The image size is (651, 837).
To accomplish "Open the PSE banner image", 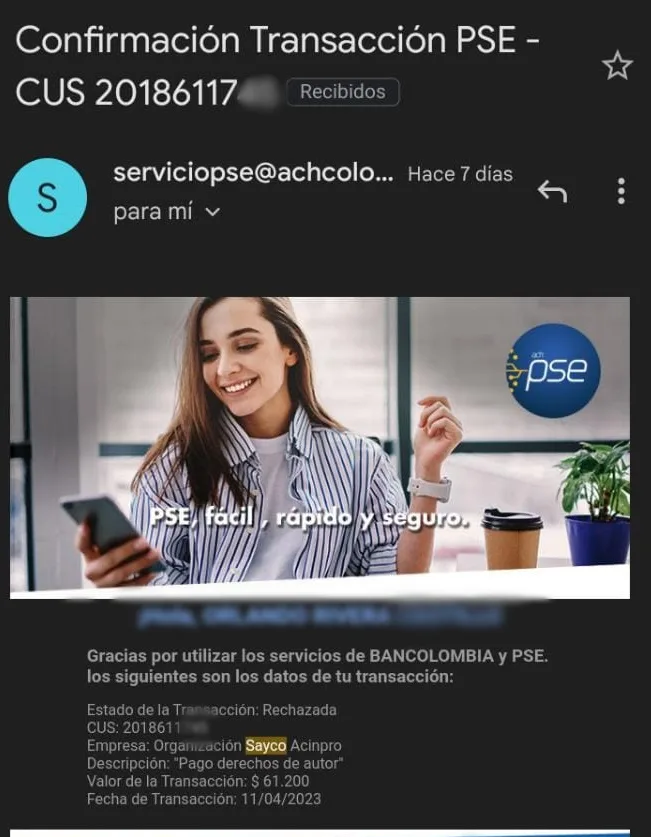I will point(320,447).
